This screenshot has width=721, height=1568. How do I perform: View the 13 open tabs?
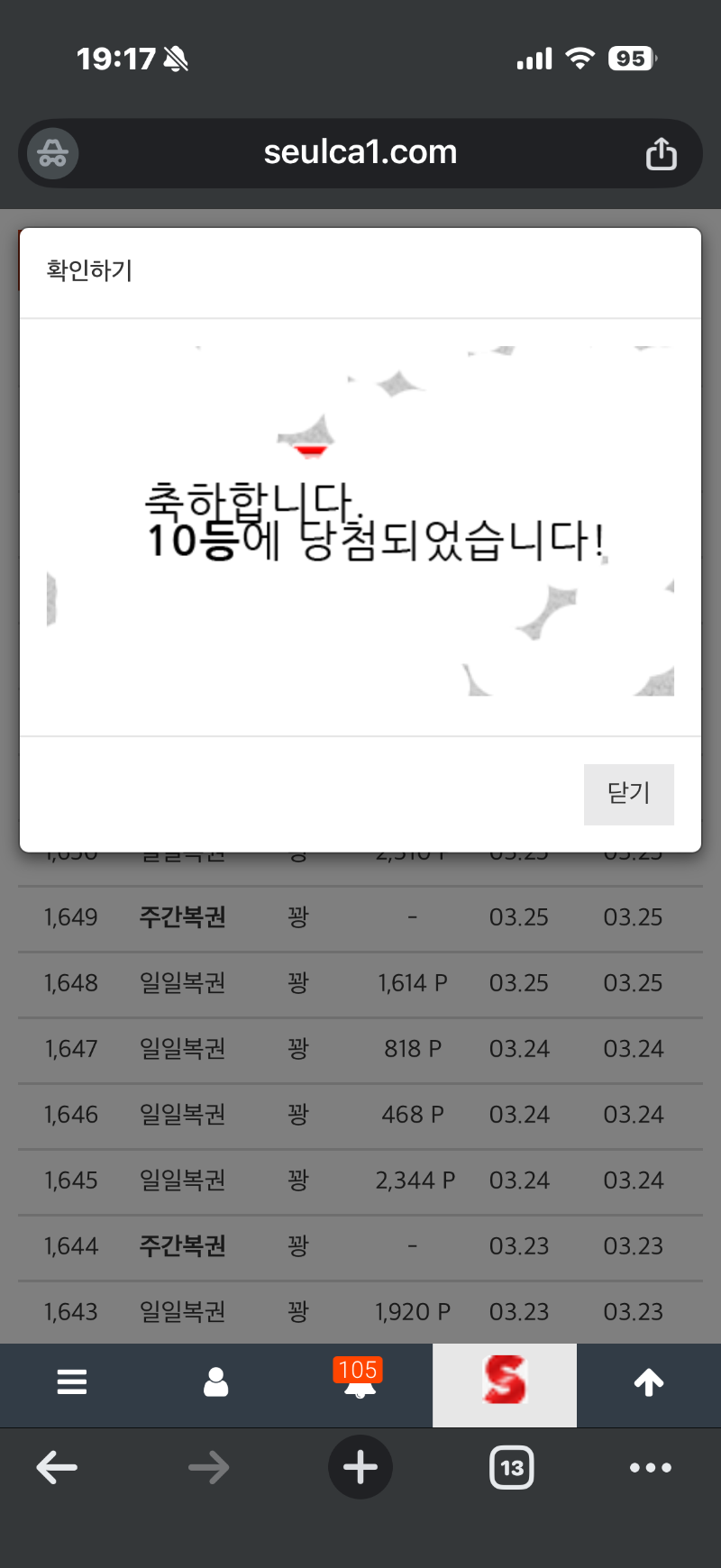point(511,1468)
